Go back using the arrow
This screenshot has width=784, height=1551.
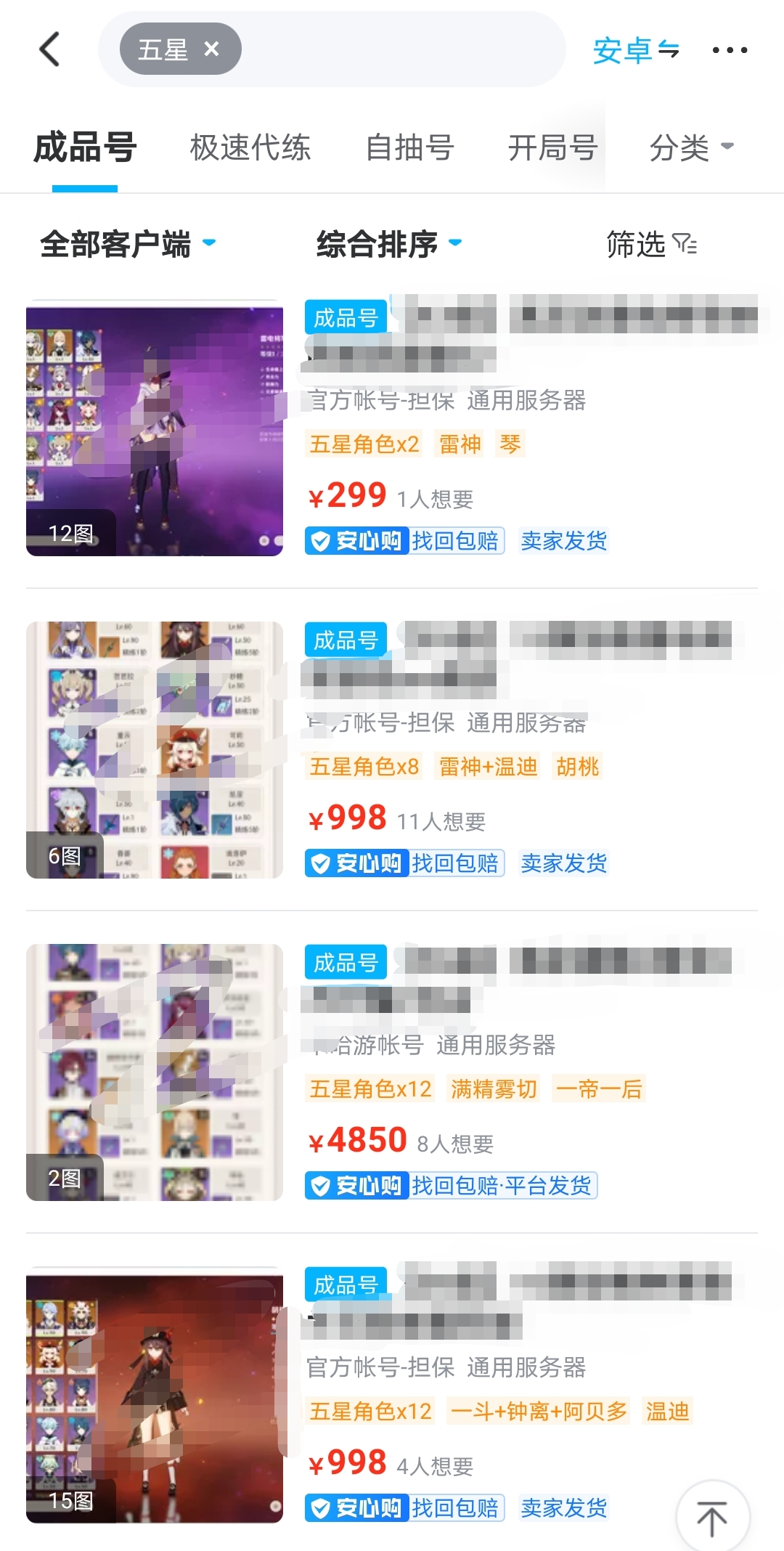tap(49, 49)
